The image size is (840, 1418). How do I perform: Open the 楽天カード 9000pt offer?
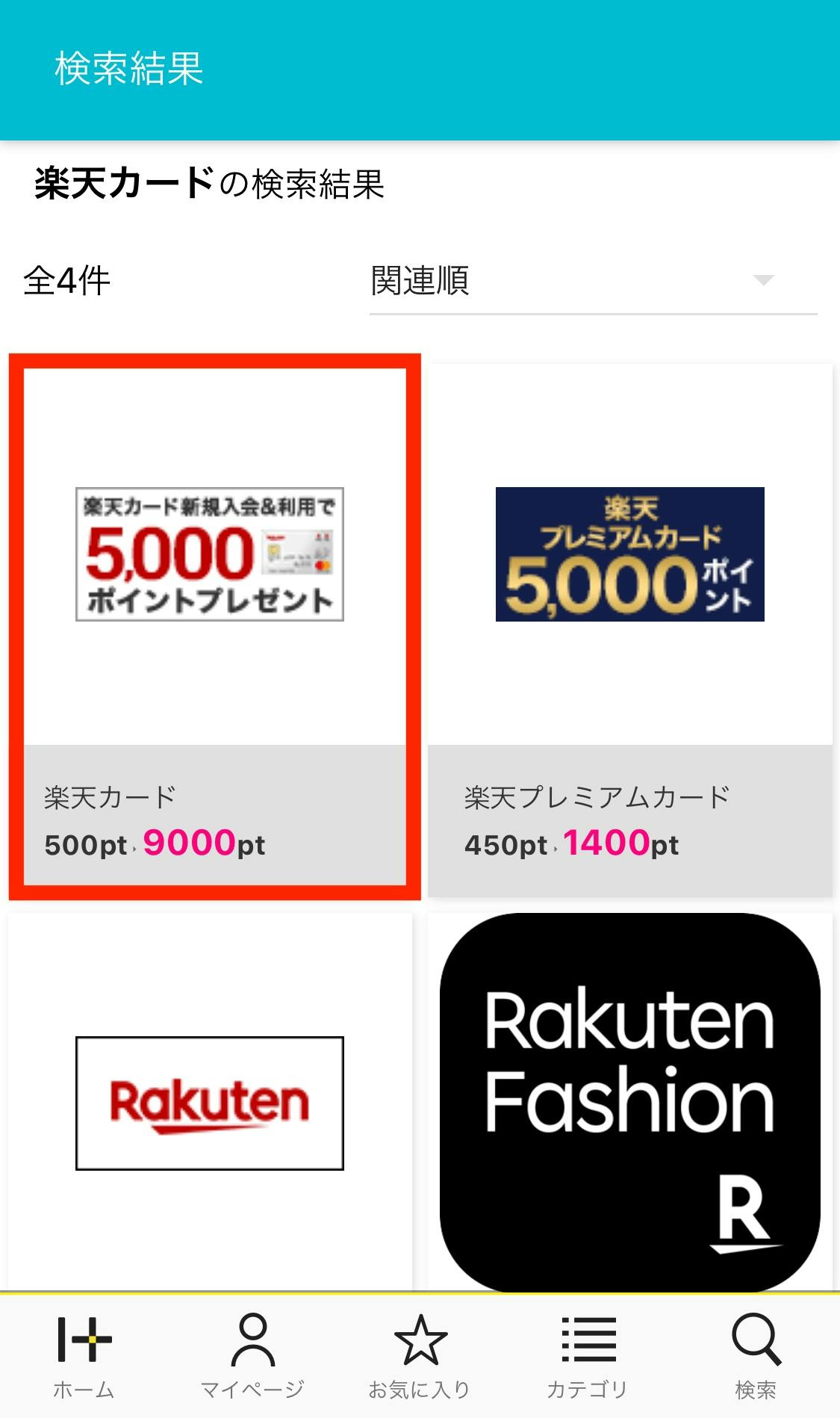(x=215, y=626)
